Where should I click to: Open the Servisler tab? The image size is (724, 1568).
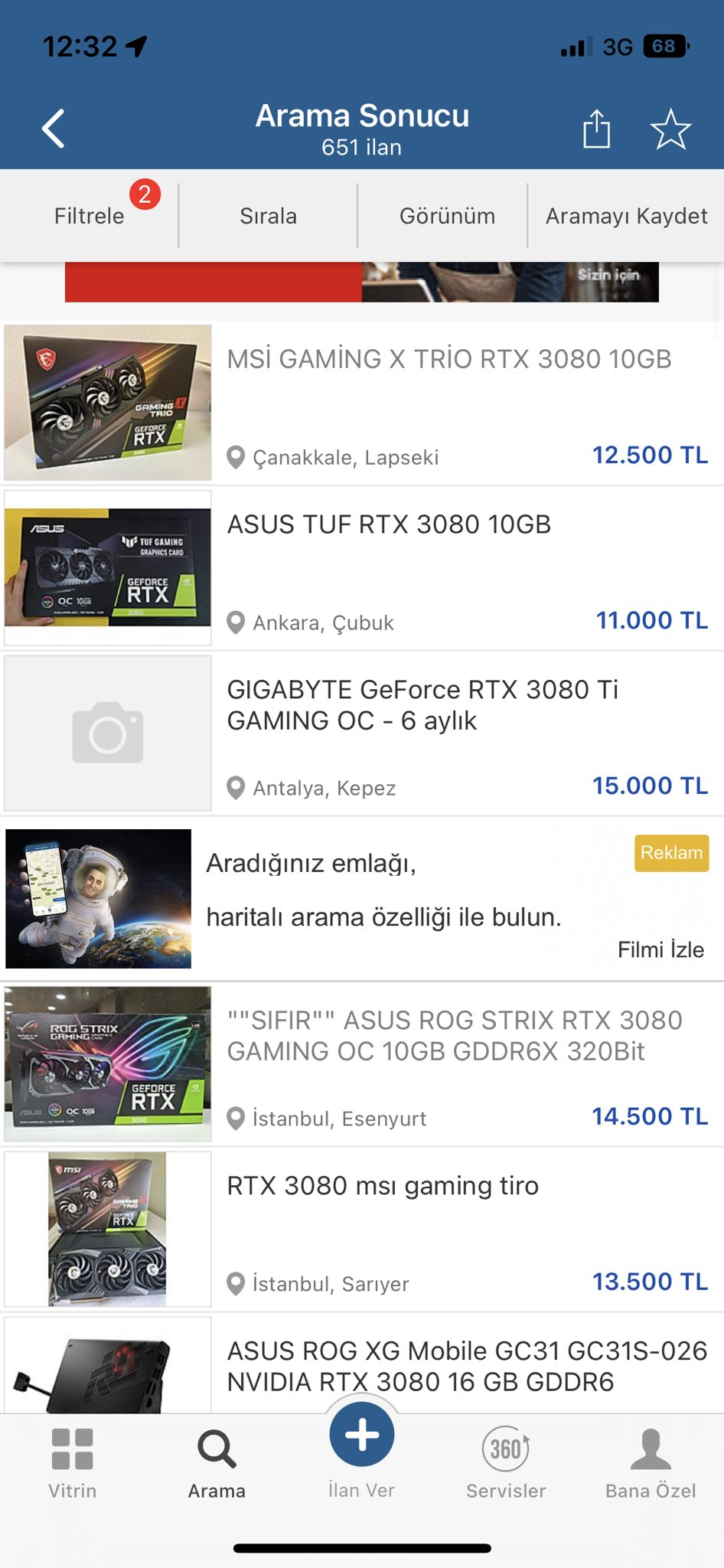pyautogui.click(x=506, y=1463)
